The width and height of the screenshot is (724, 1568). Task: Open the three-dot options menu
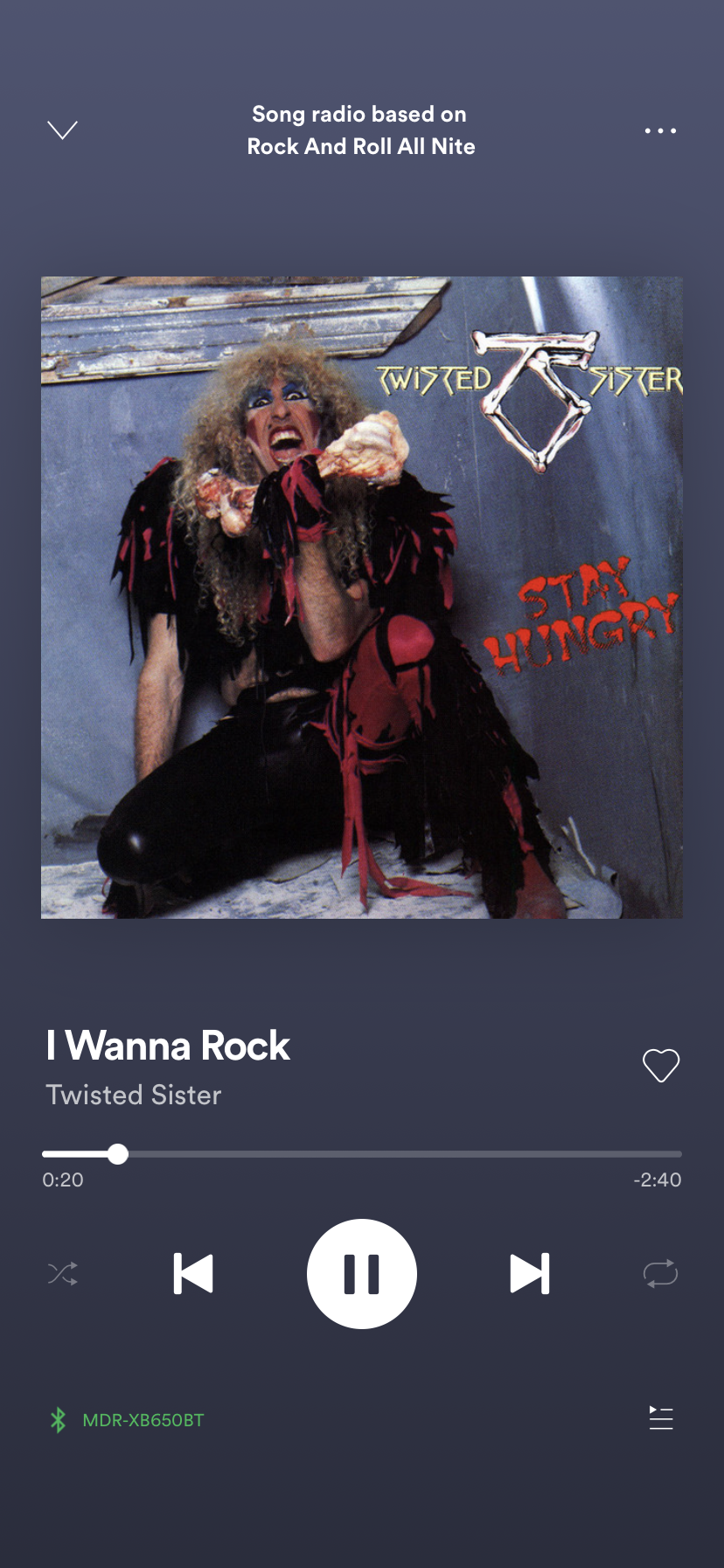660,130
